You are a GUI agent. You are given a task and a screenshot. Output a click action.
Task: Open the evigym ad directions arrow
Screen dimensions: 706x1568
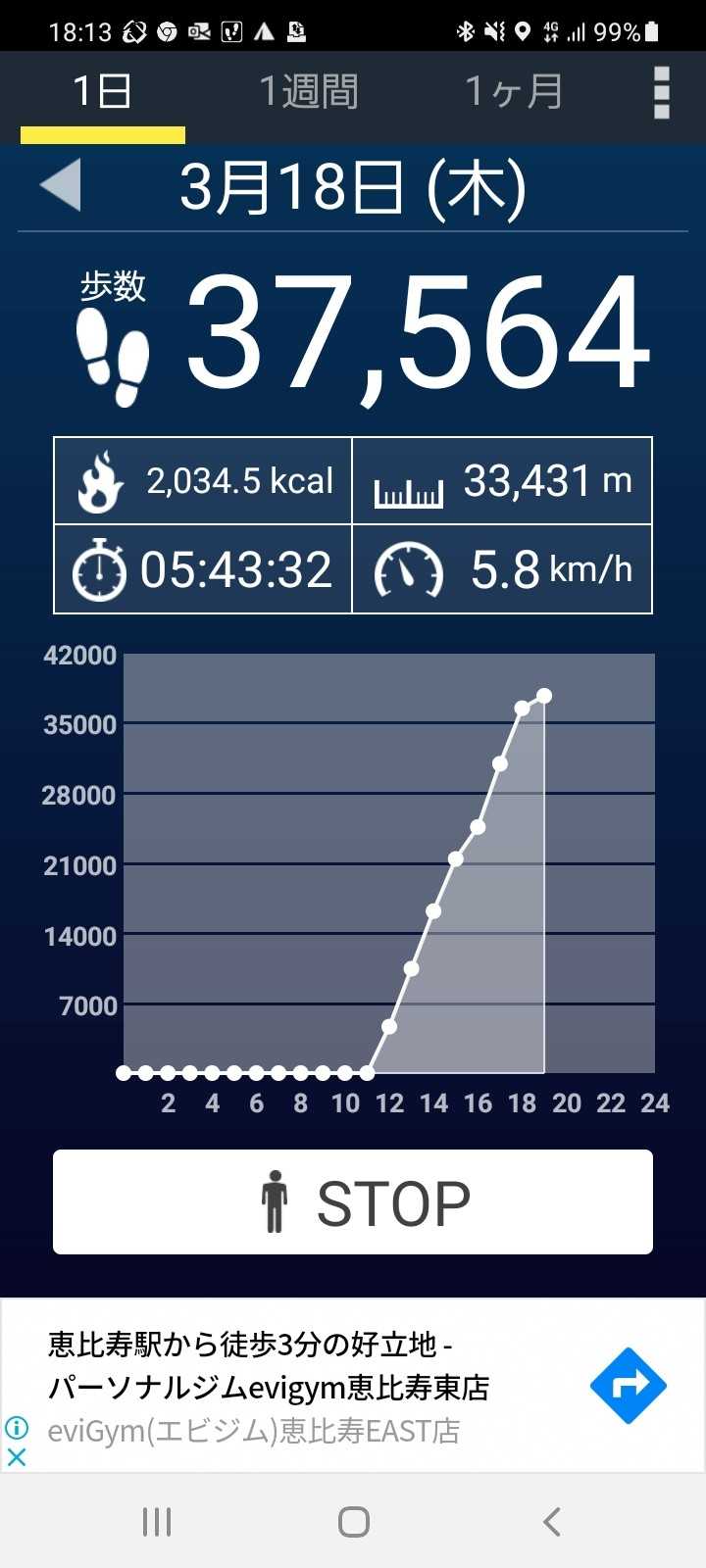coord(628,1386)
